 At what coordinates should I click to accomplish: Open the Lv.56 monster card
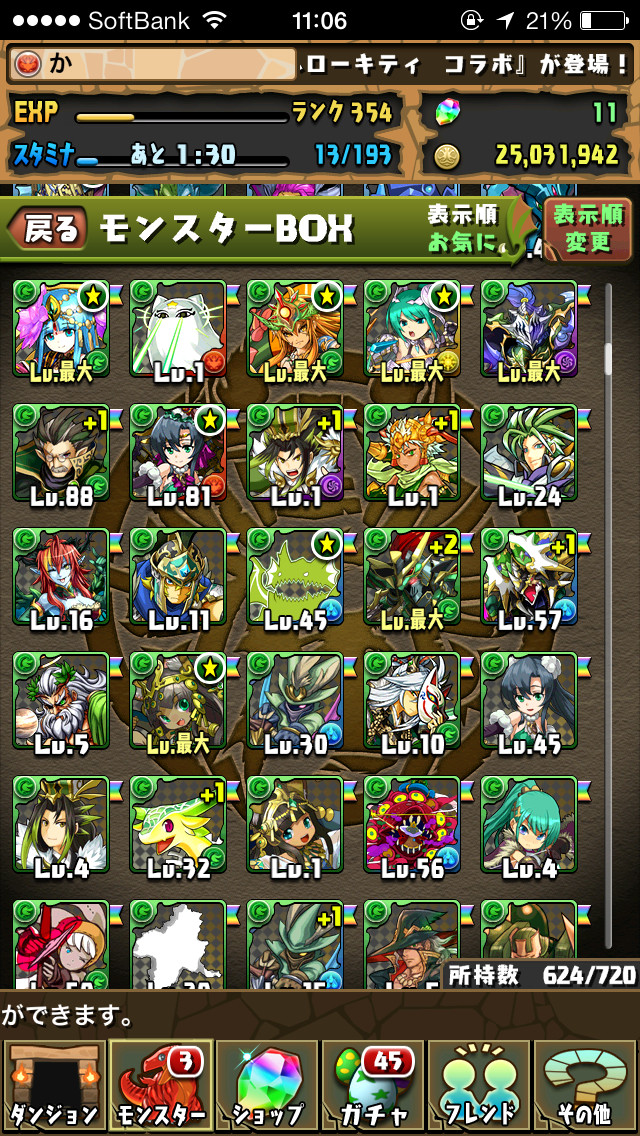click(x=412, y=826)
